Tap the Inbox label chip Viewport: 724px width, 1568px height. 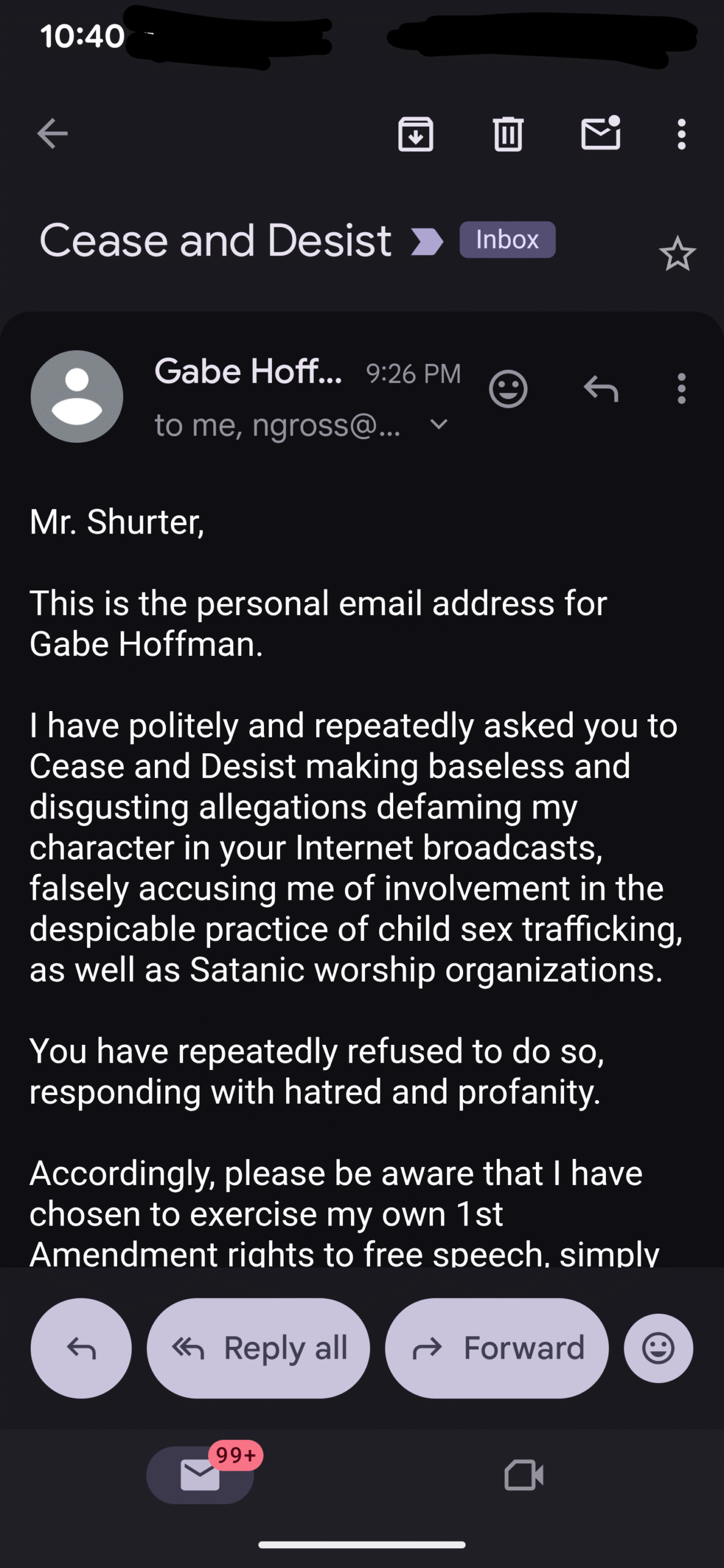(507, 239)
